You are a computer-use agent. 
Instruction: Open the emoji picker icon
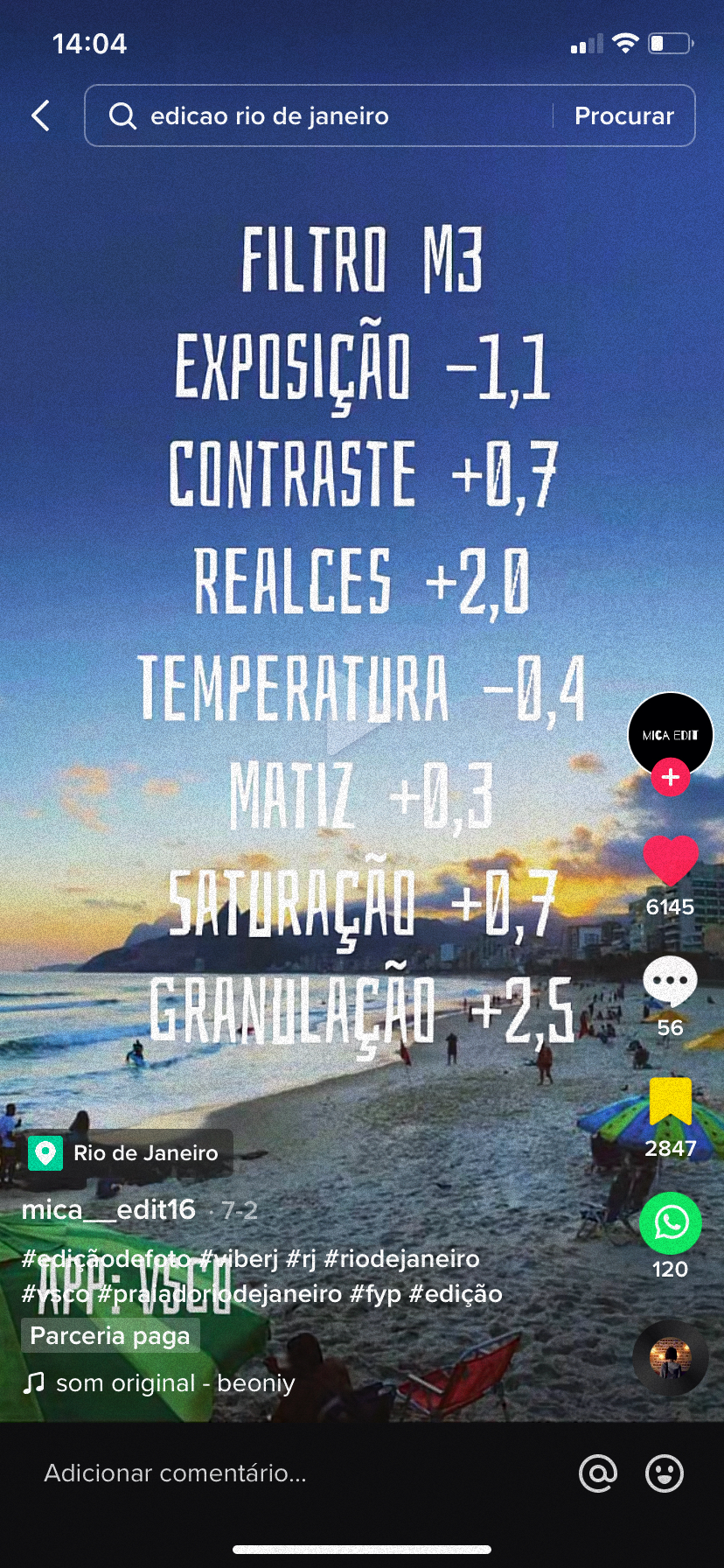pyautogui.click(x=665, y=1473)
